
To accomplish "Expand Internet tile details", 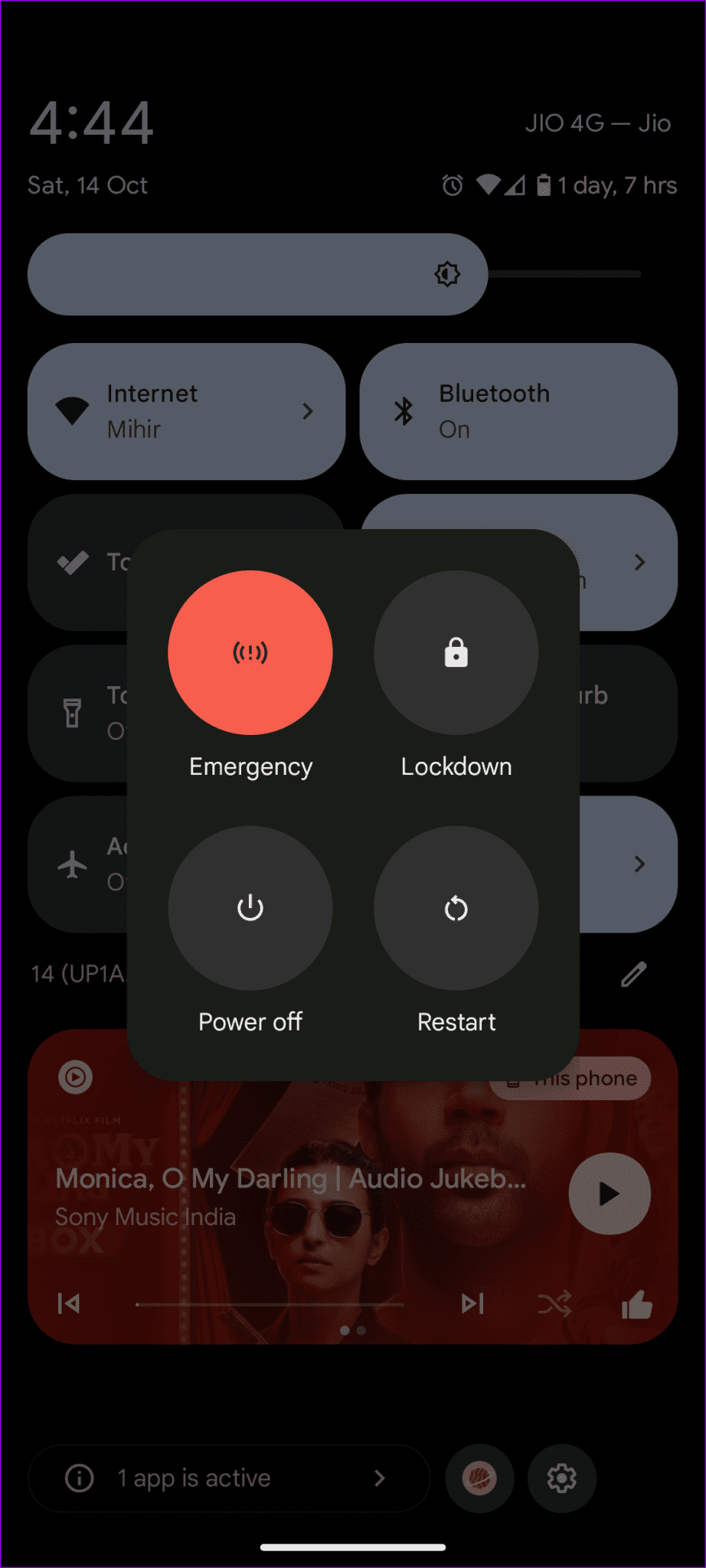I will click(307, 411).
